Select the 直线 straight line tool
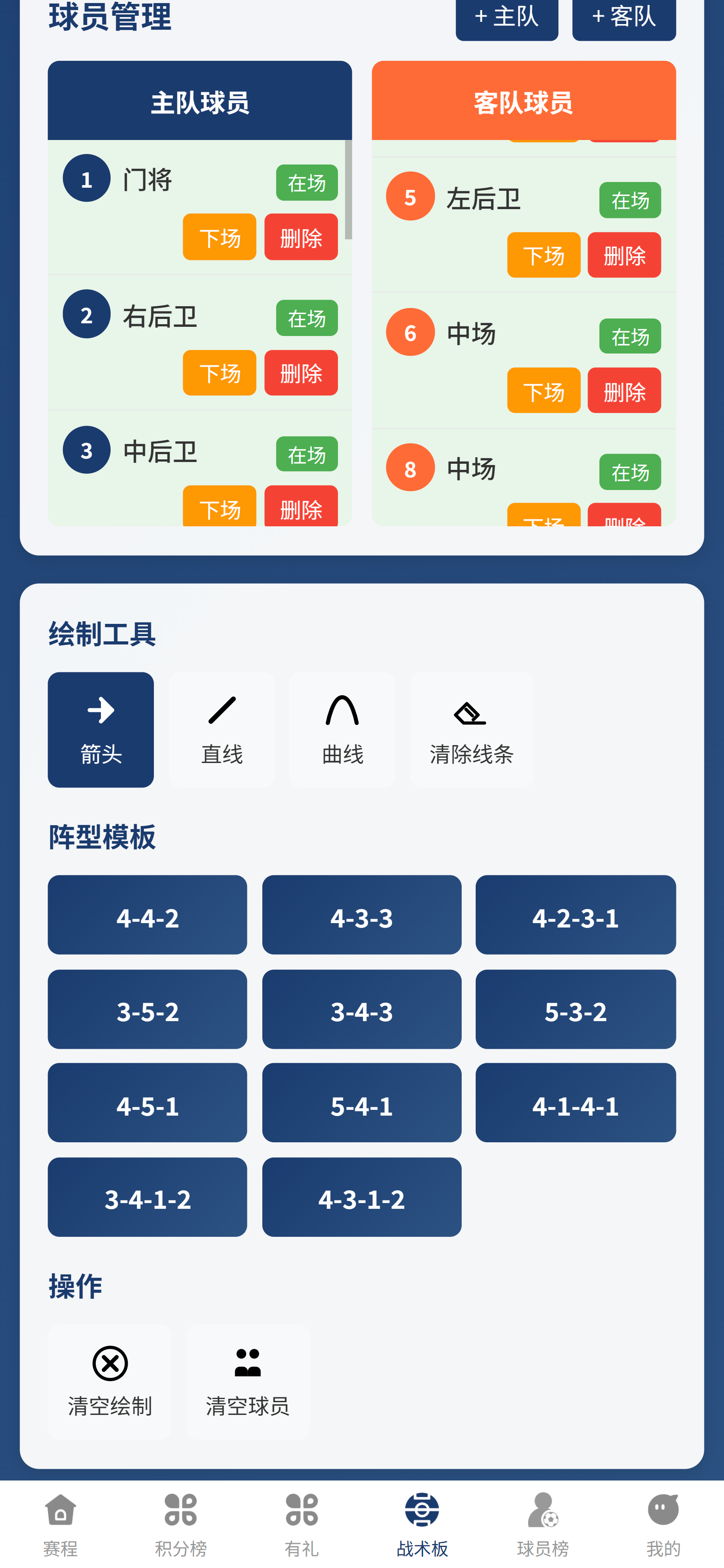This screenshot has height=1568, width=724. click(222, 729)
